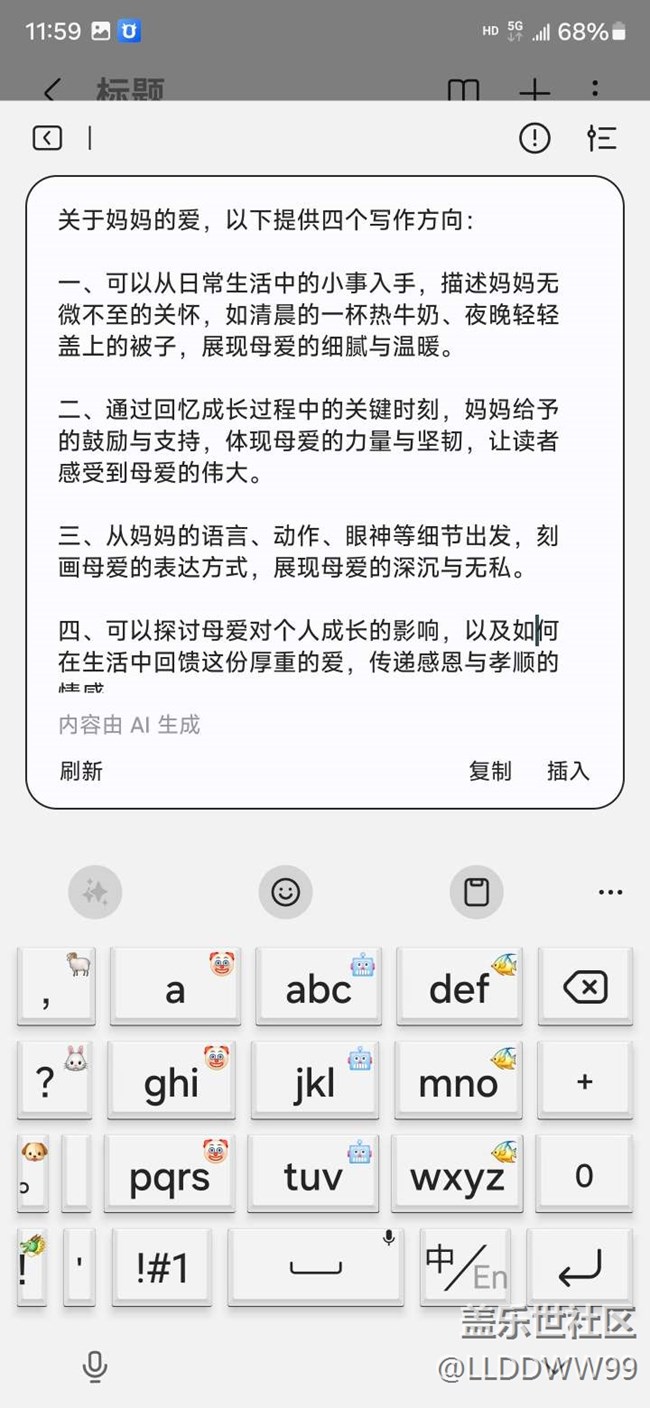Open the info alert icon
650x1408 pixels.
click(x=535, y=138)
